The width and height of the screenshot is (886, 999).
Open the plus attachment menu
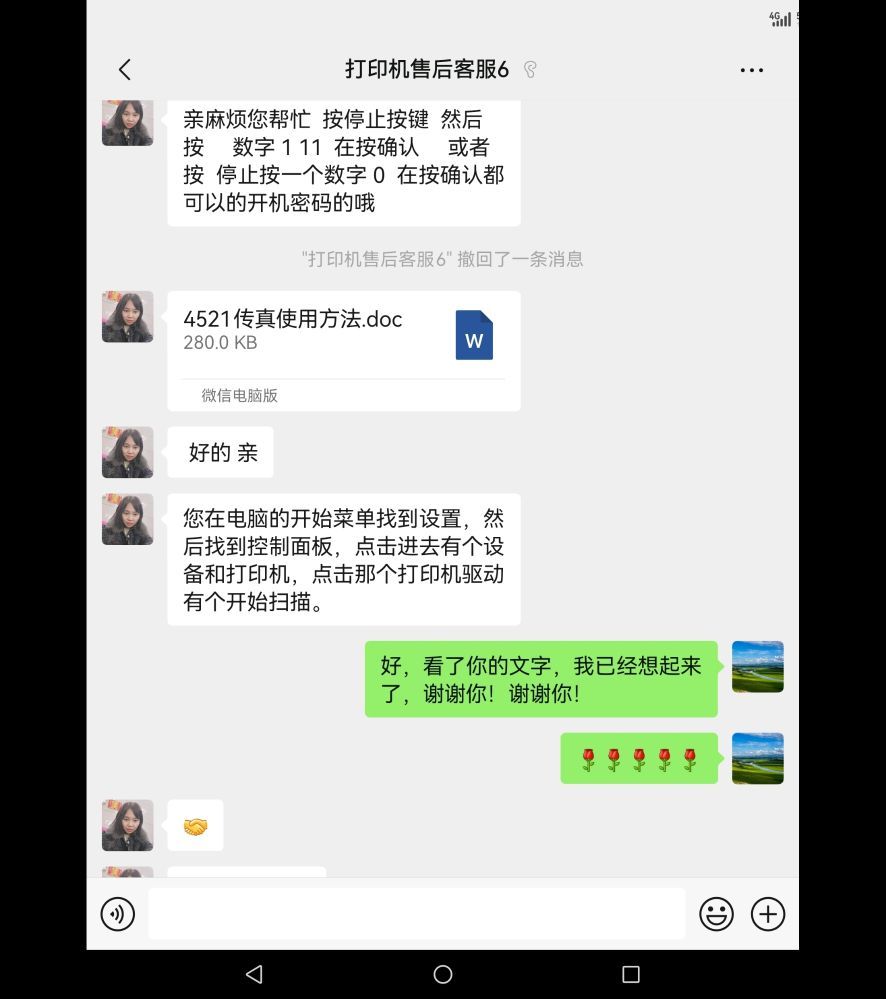click(768, 914)
